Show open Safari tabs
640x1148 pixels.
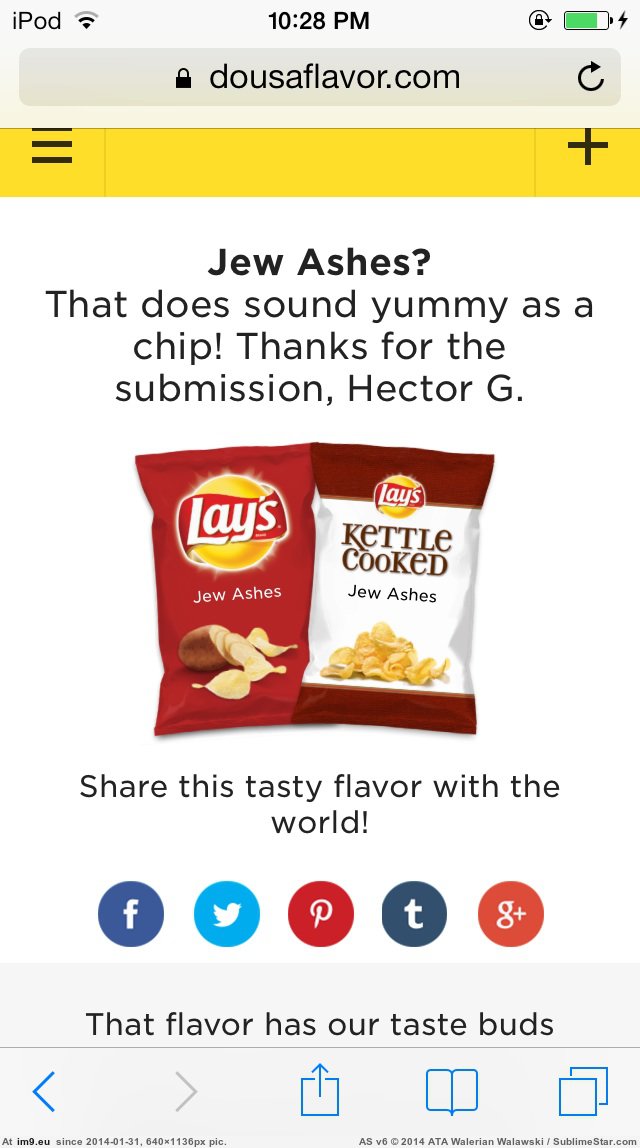click(583, 1091)
